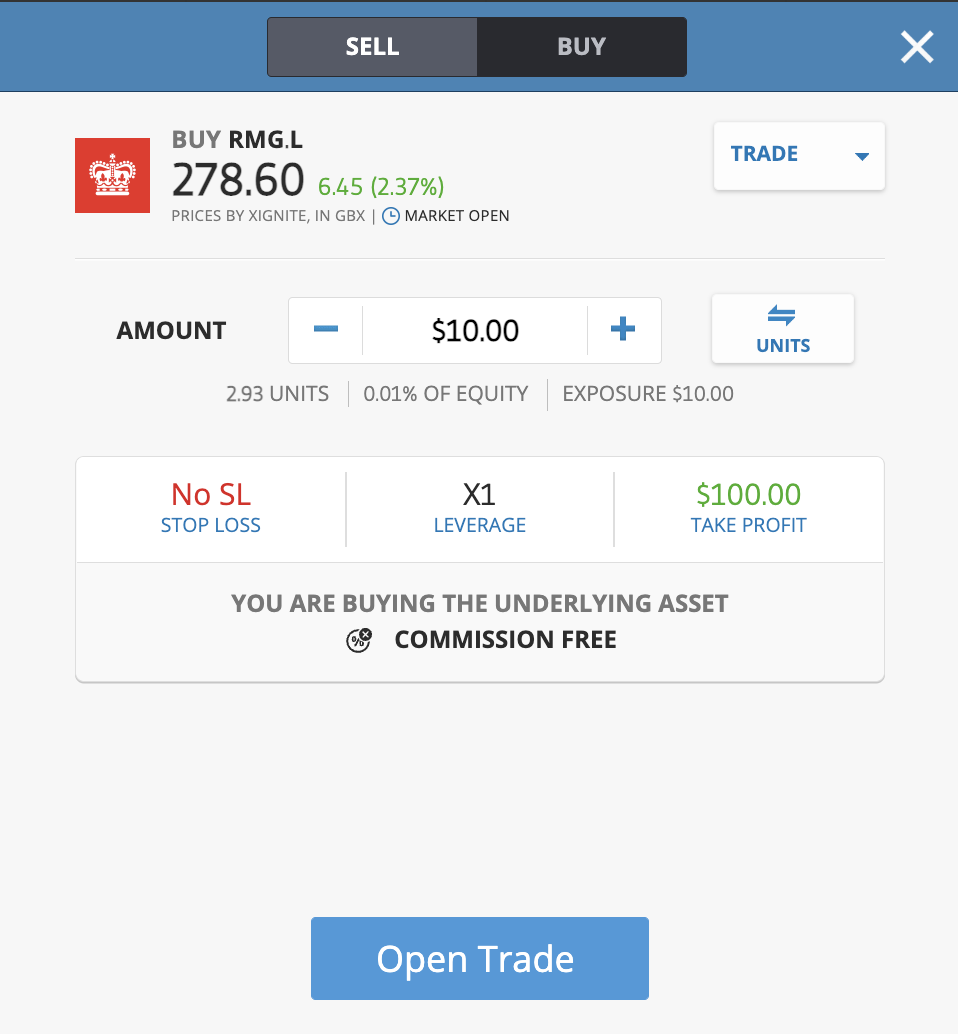Adjust the $100.00 Take Profit

(748, 507)
